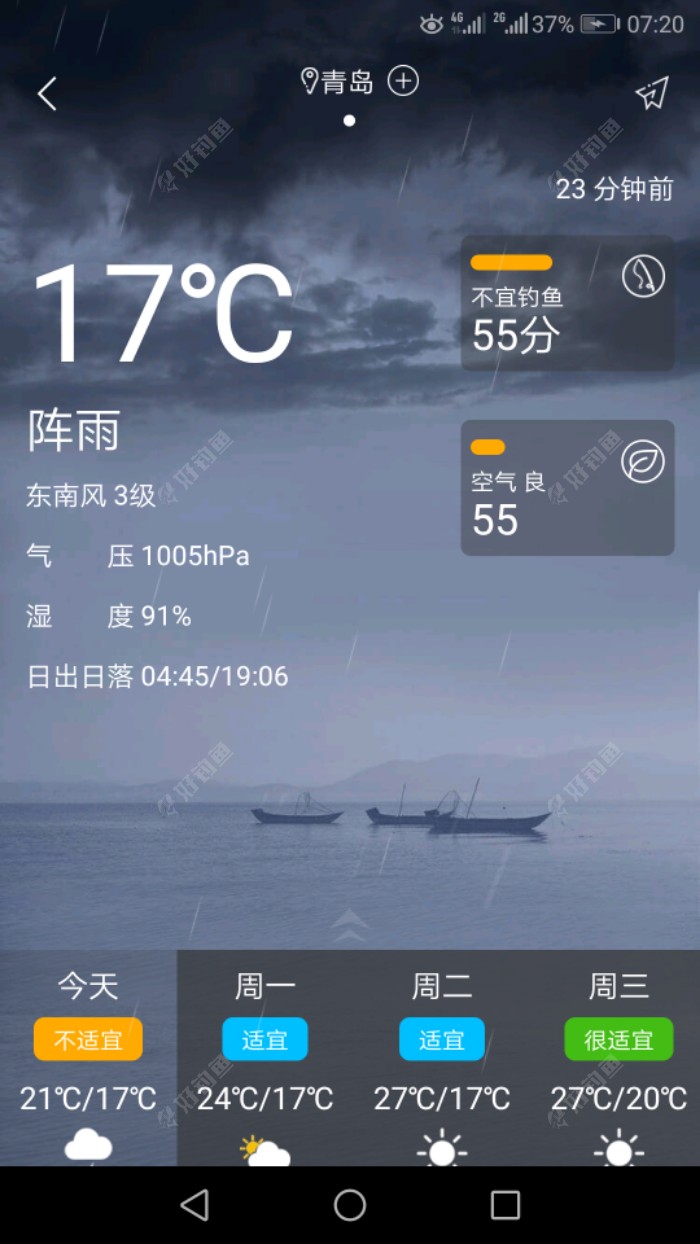Open the recent apps overview
The image size is (700, 1244).
505,1205
